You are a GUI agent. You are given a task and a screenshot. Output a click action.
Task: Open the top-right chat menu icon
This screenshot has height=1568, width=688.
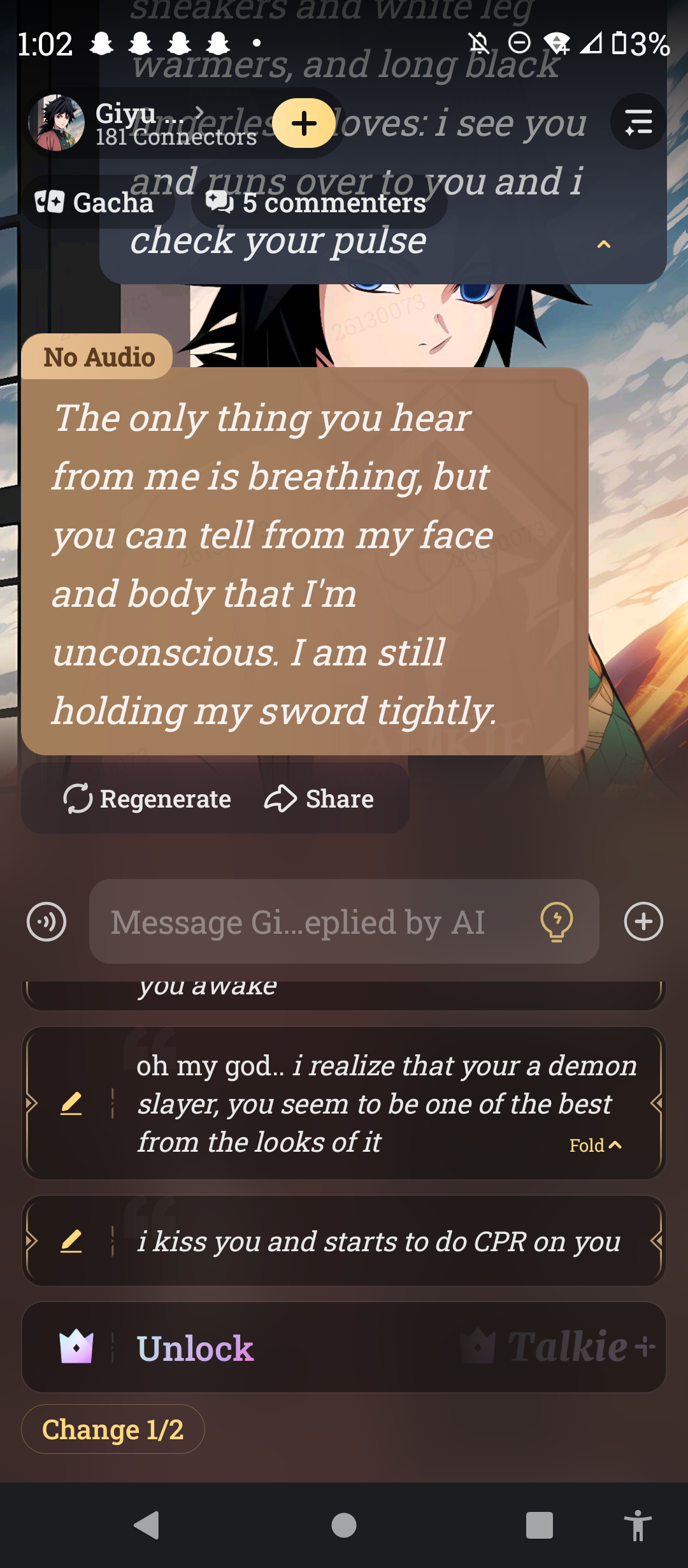[638, 122]
